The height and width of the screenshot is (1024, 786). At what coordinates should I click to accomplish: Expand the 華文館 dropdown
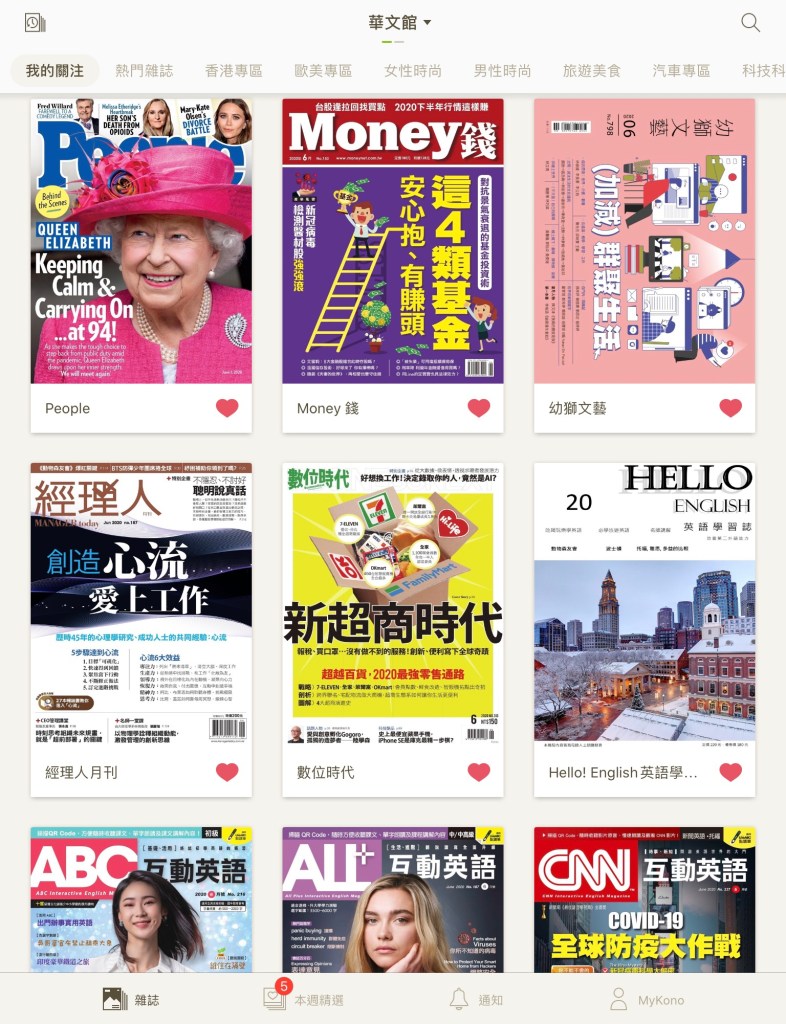[398, 22]
